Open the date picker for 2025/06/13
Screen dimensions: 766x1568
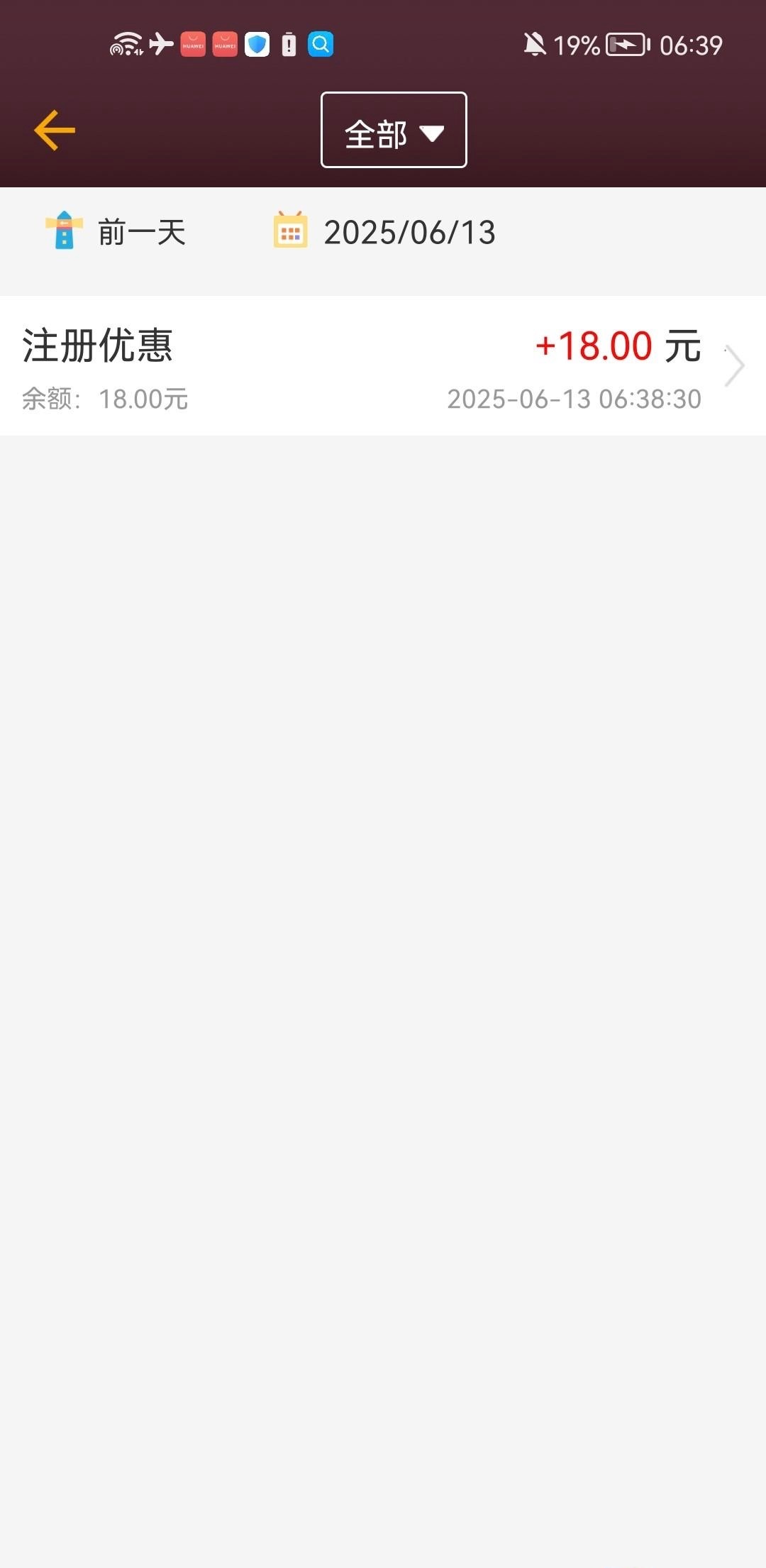pyautogui.click(x=385, y=232)
